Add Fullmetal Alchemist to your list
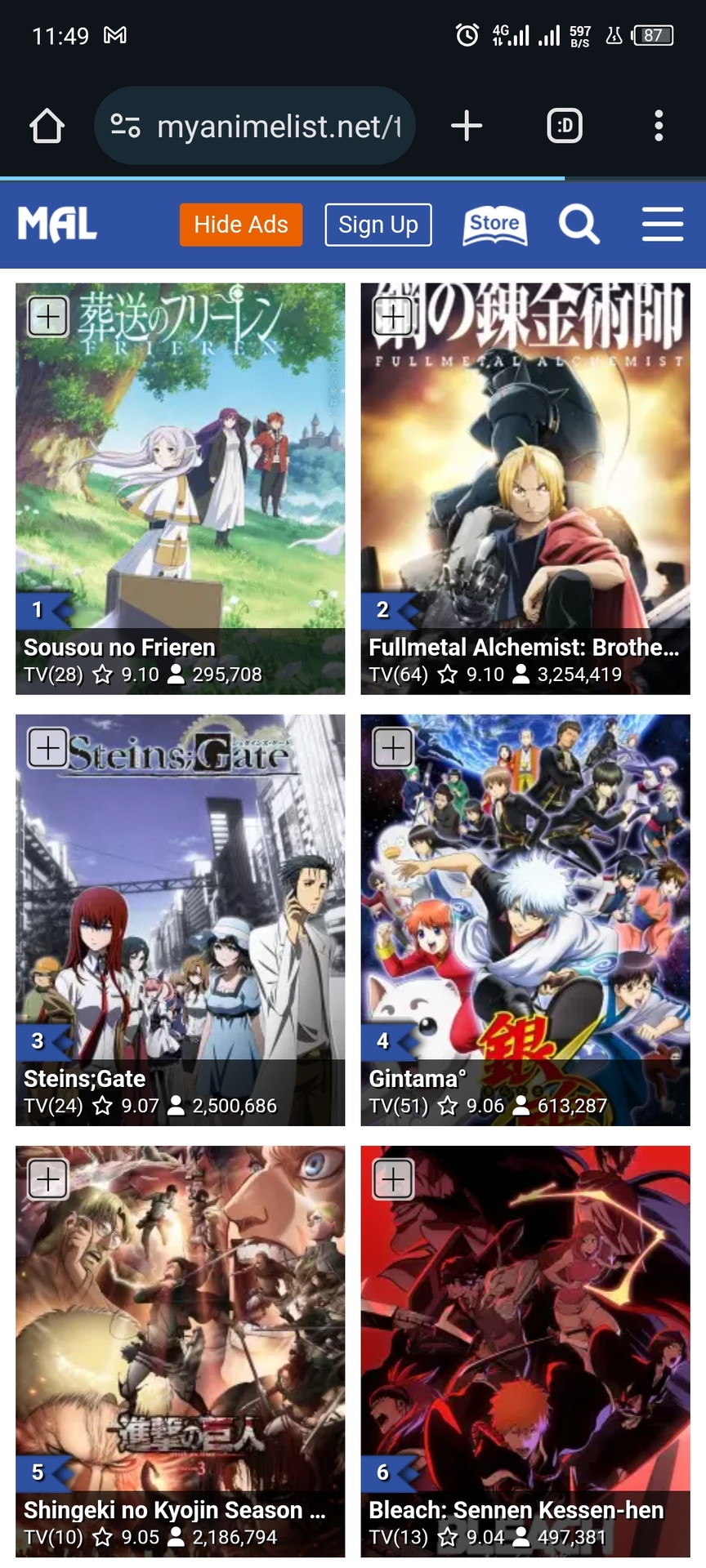706x1568 pixels. click(393, 316)
